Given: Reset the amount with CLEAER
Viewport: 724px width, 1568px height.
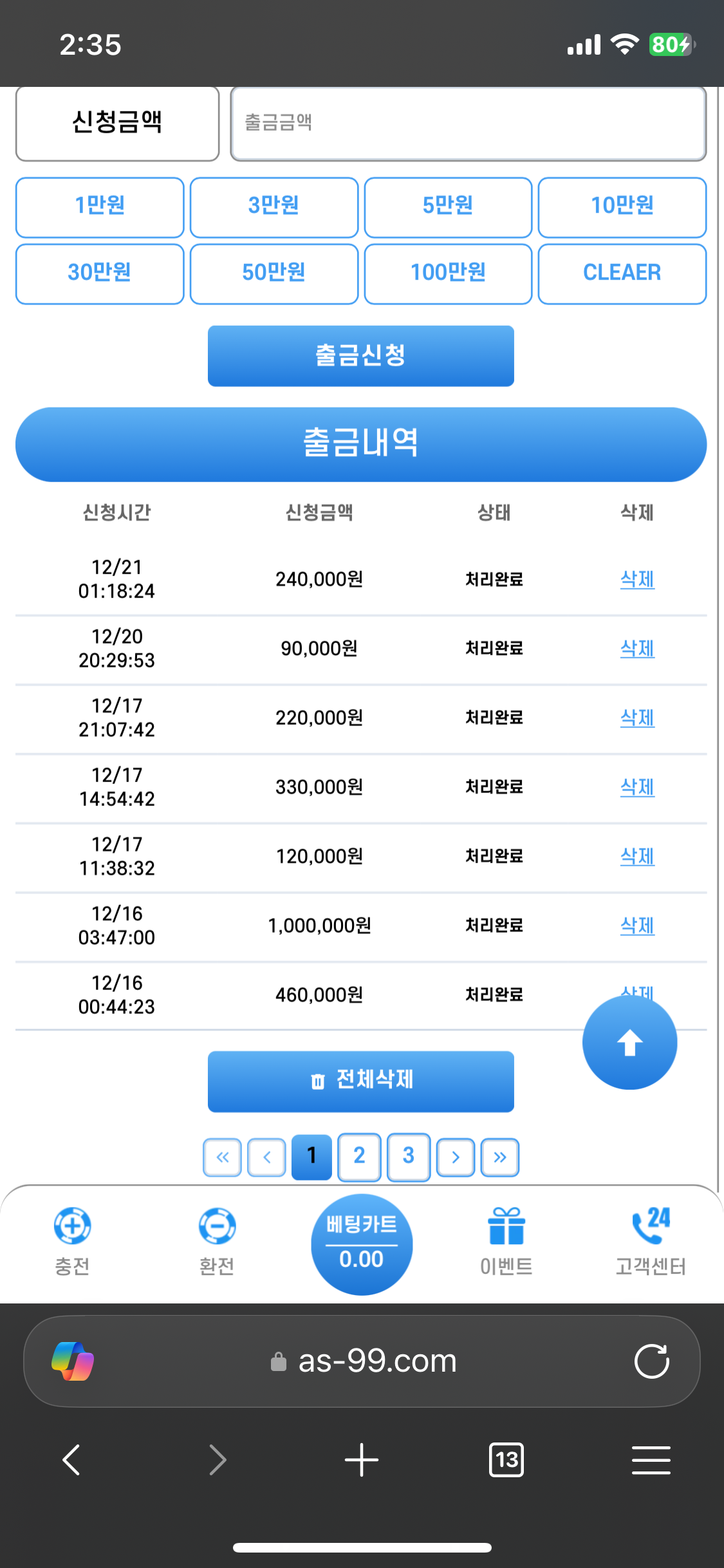Looking at the screenshot, I should [622, 274].
